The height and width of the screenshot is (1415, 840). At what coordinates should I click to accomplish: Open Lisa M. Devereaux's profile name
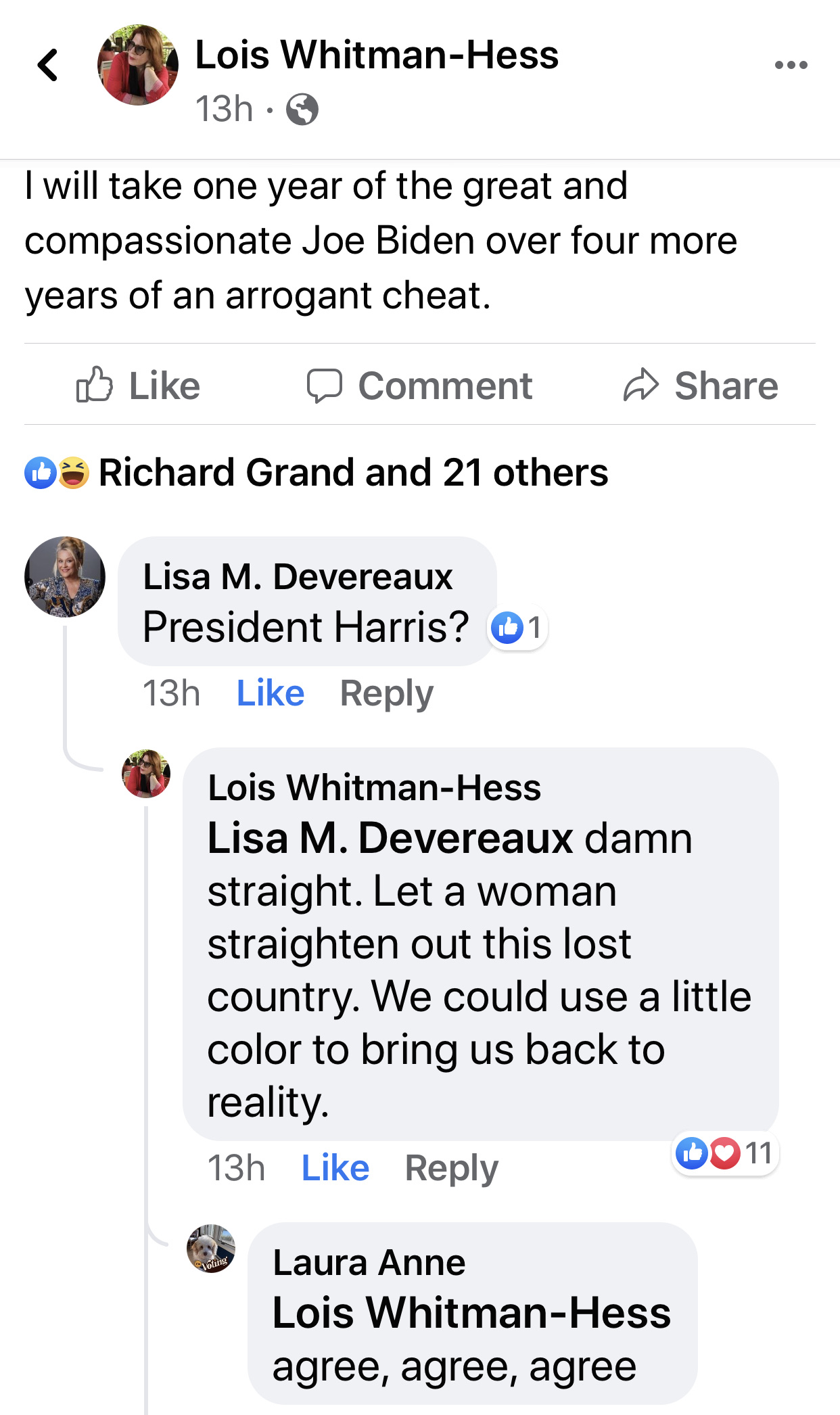point(298,577)
